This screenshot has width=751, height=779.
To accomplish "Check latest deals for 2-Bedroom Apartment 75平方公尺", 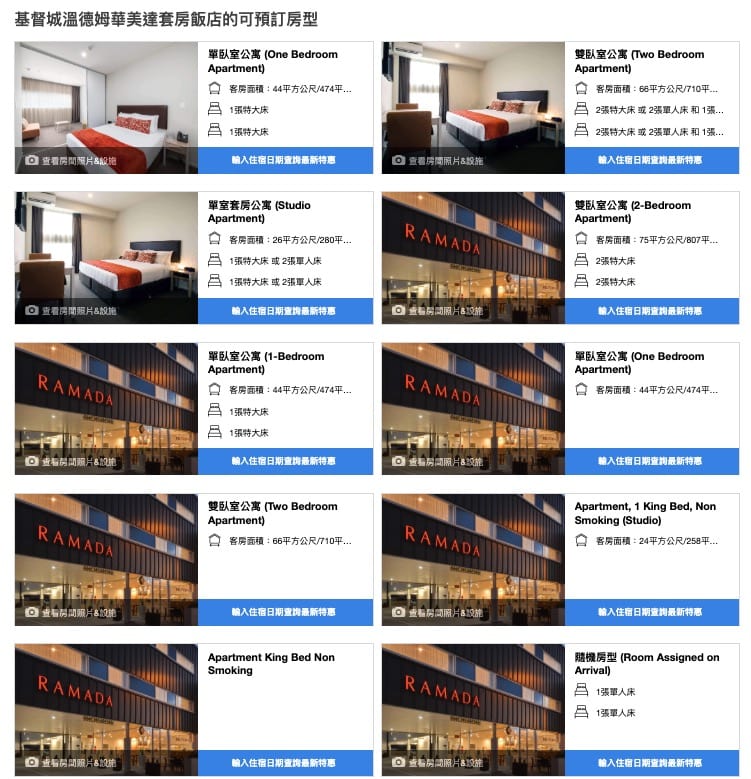I will click(x=651, y=311).
